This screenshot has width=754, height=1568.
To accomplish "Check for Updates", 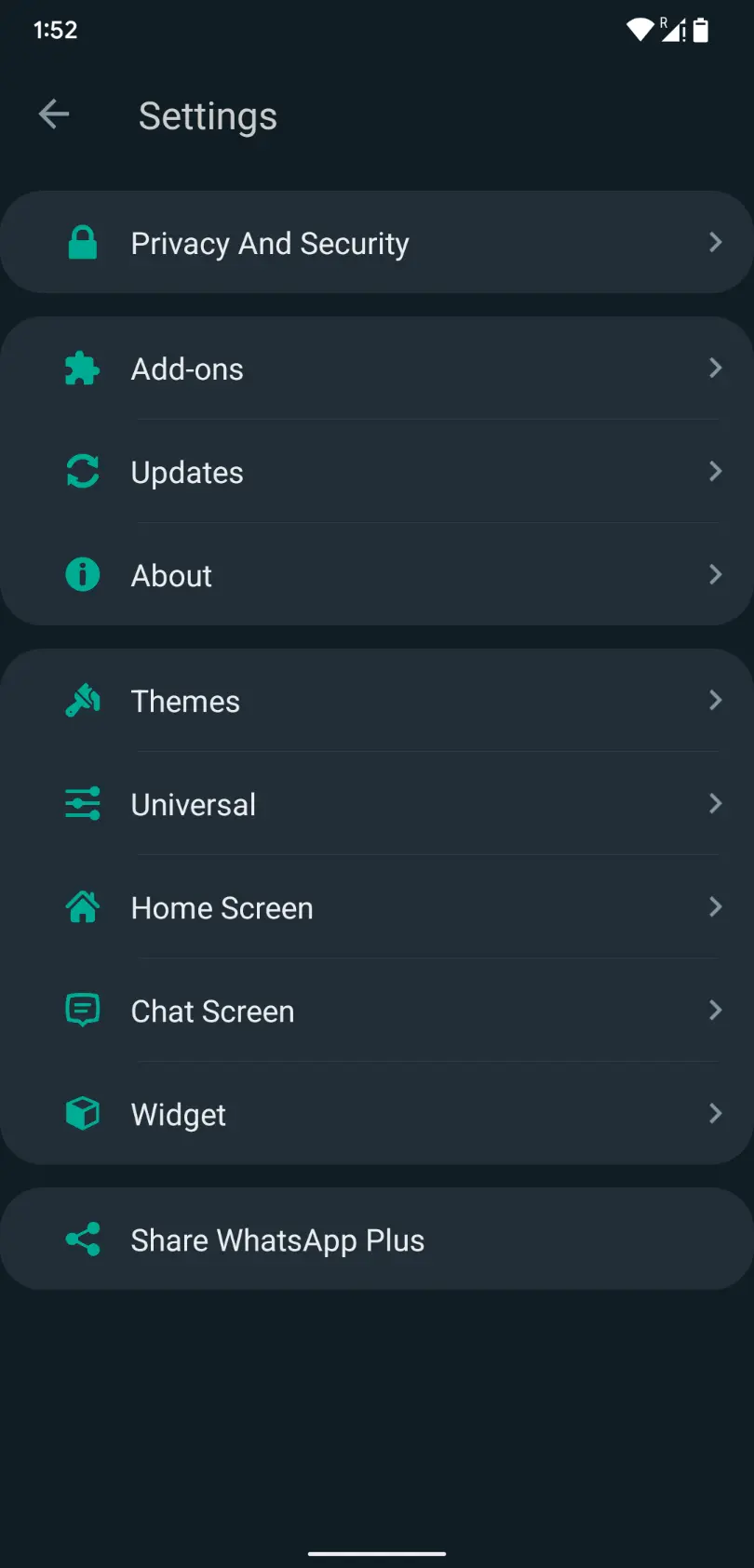I will [x=376, y=472].
